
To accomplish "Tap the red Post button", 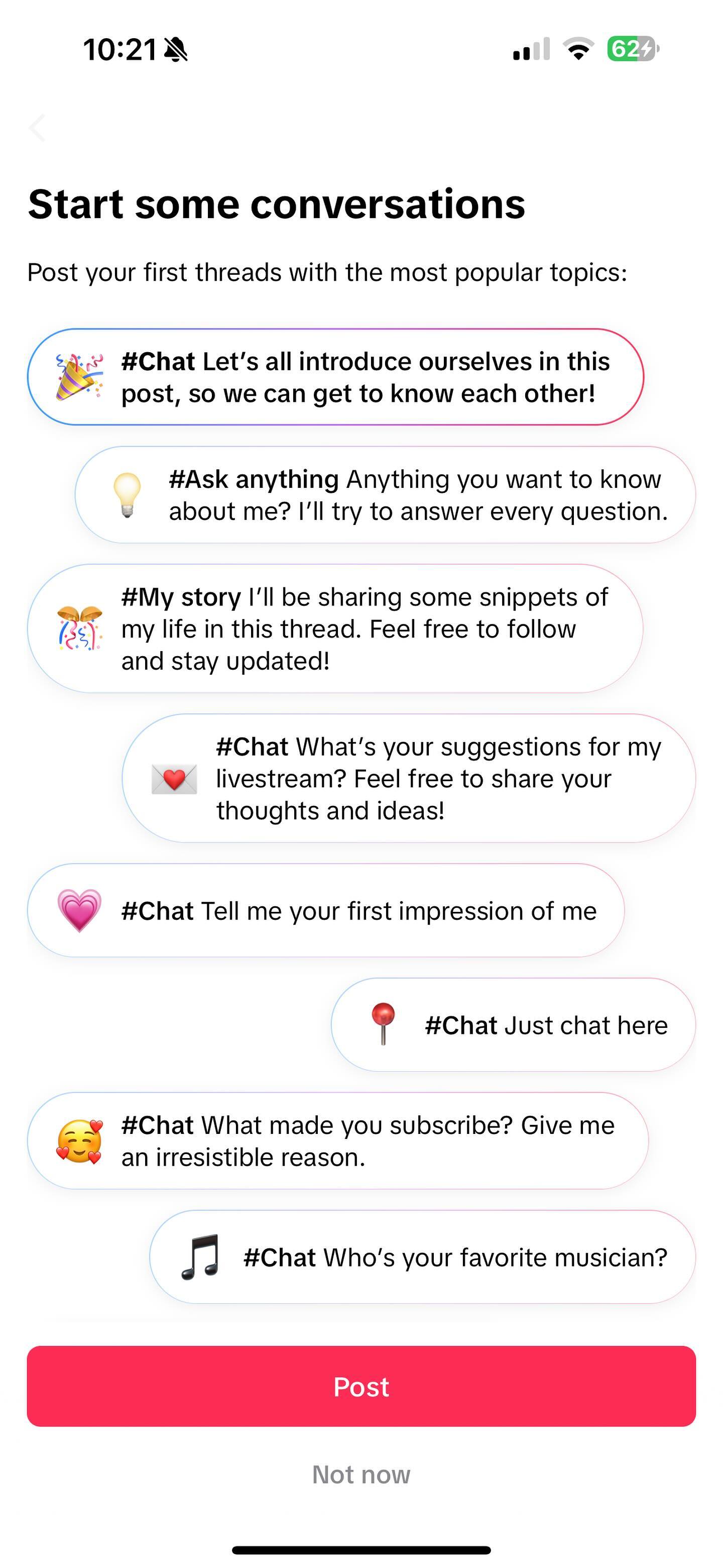I will tap(361, 1387).
